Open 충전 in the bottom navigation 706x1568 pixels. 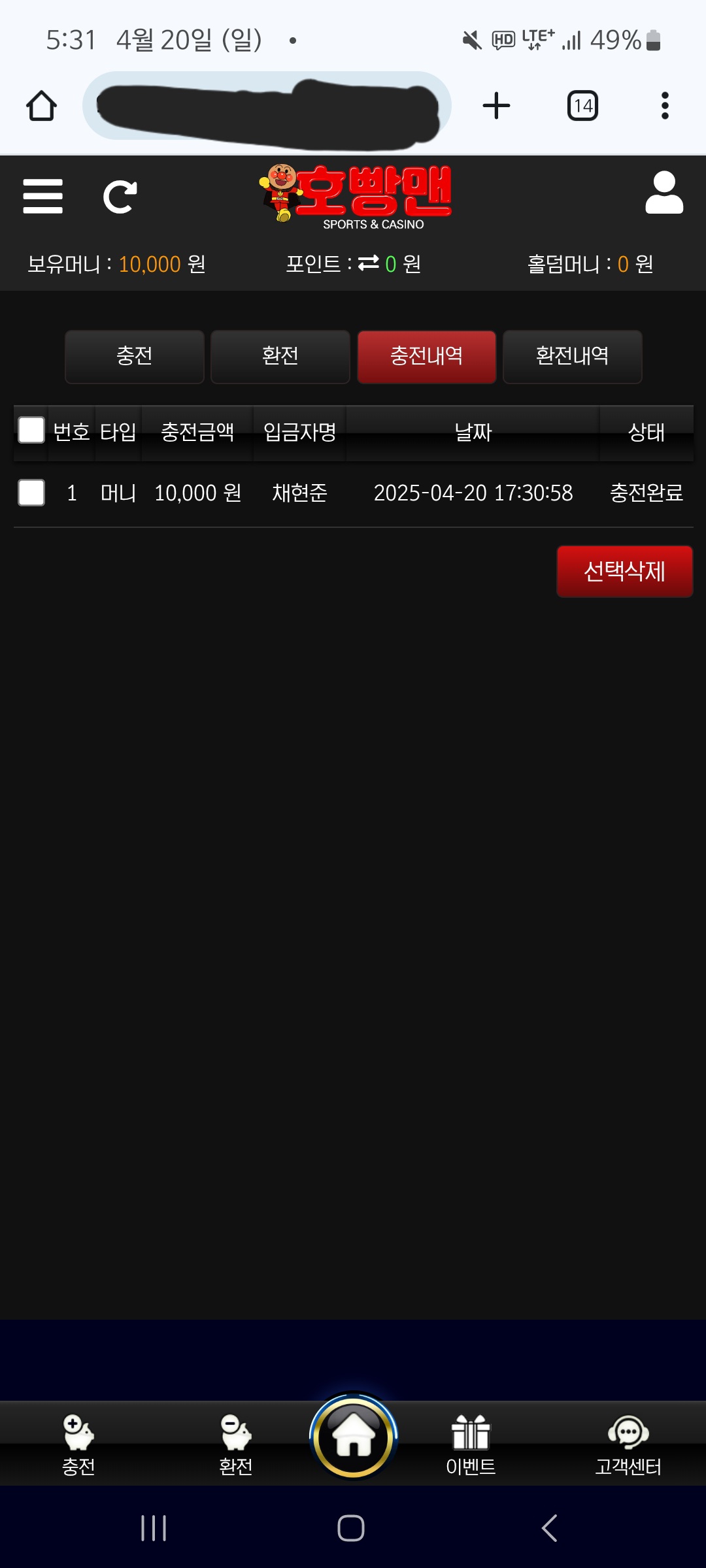click(78, 1445)
